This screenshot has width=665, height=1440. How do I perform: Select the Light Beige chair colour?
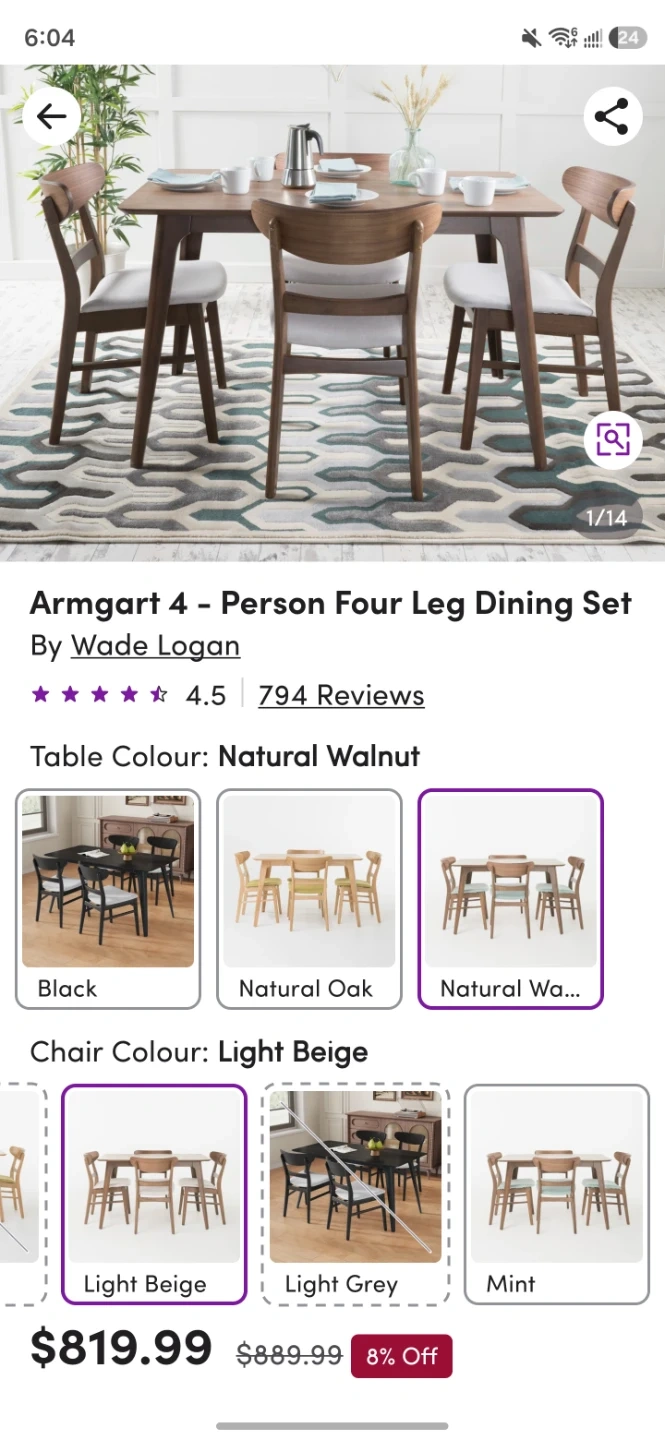click(154, 1194)
